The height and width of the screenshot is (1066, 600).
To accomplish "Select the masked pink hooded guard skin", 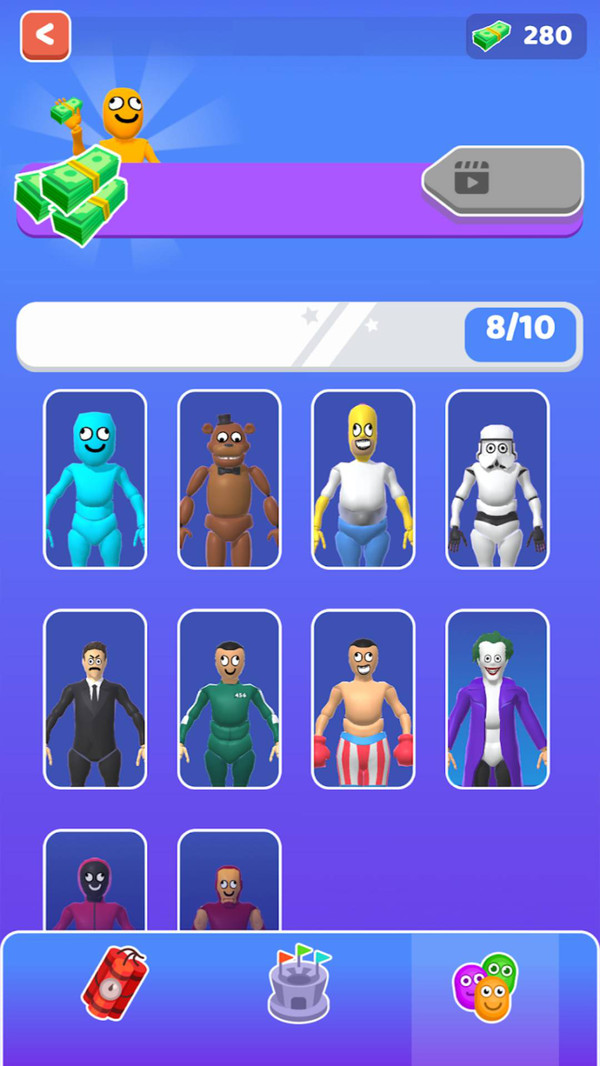I will (x=95, y=882).
